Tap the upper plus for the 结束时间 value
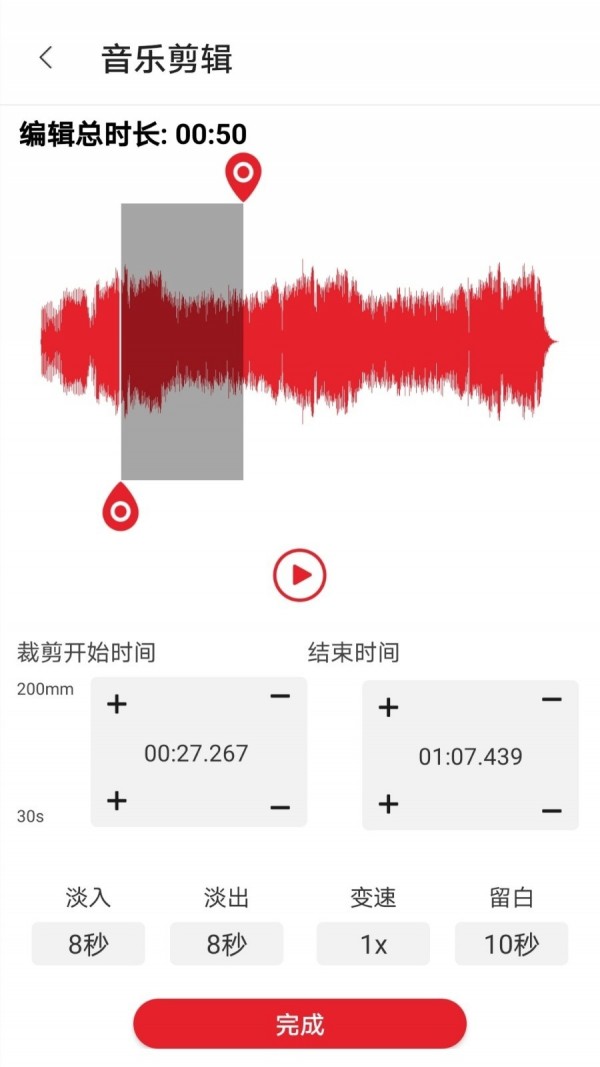 pyautogui.click(x=388, y=708)
